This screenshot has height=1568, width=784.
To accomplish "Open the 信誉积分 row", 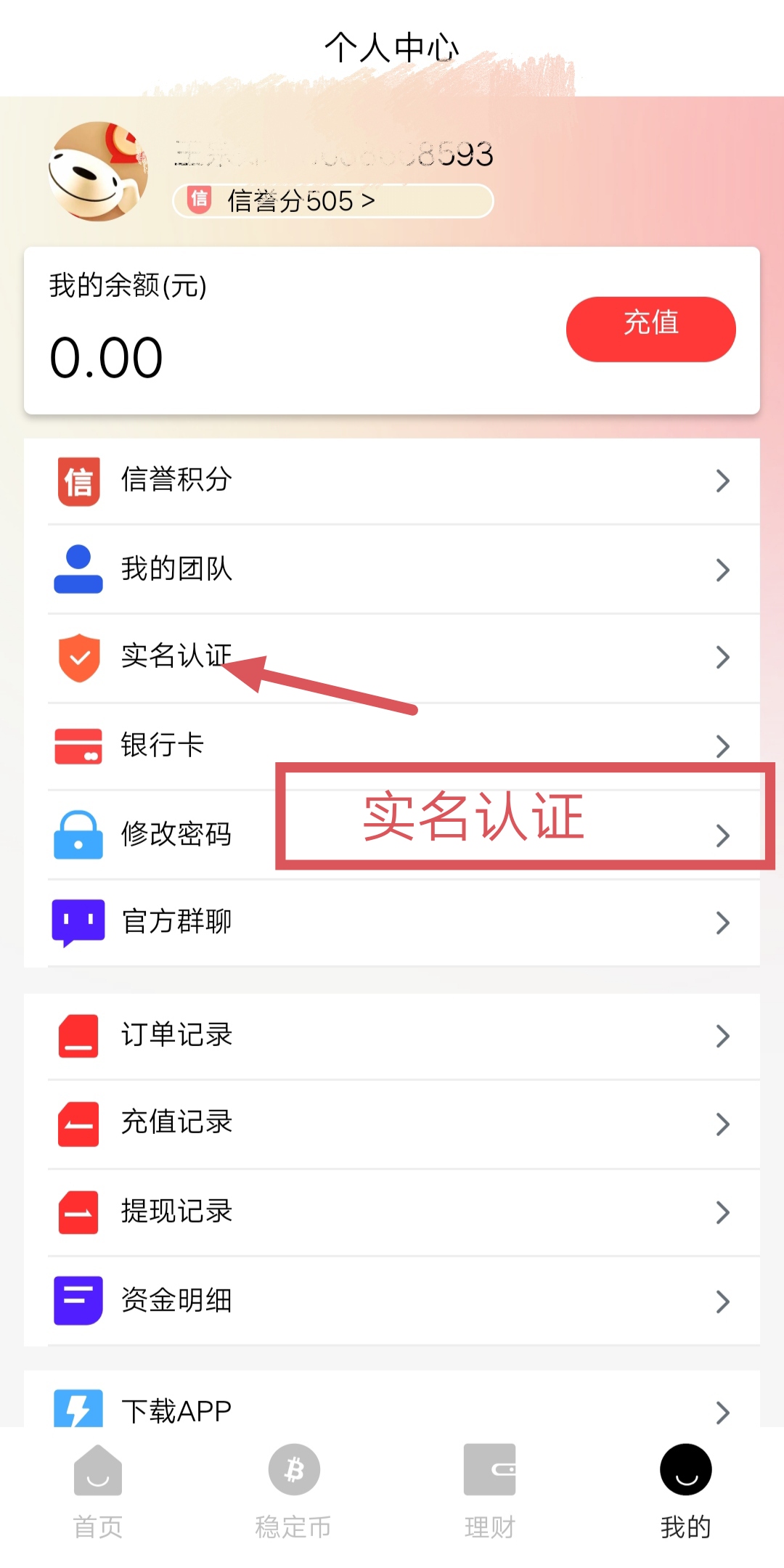I will tap(392, 480).
